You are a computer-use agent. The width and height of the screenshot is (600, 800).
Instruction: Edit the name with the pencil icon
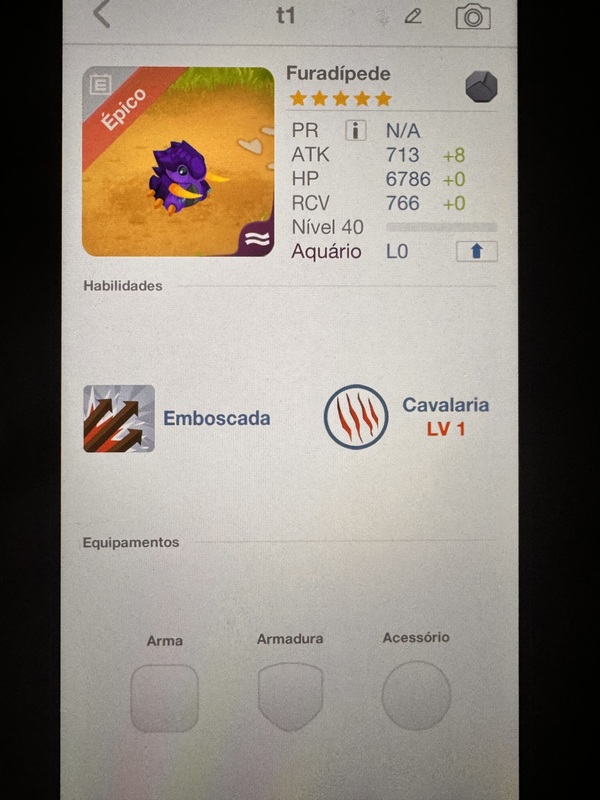[413, 16]
